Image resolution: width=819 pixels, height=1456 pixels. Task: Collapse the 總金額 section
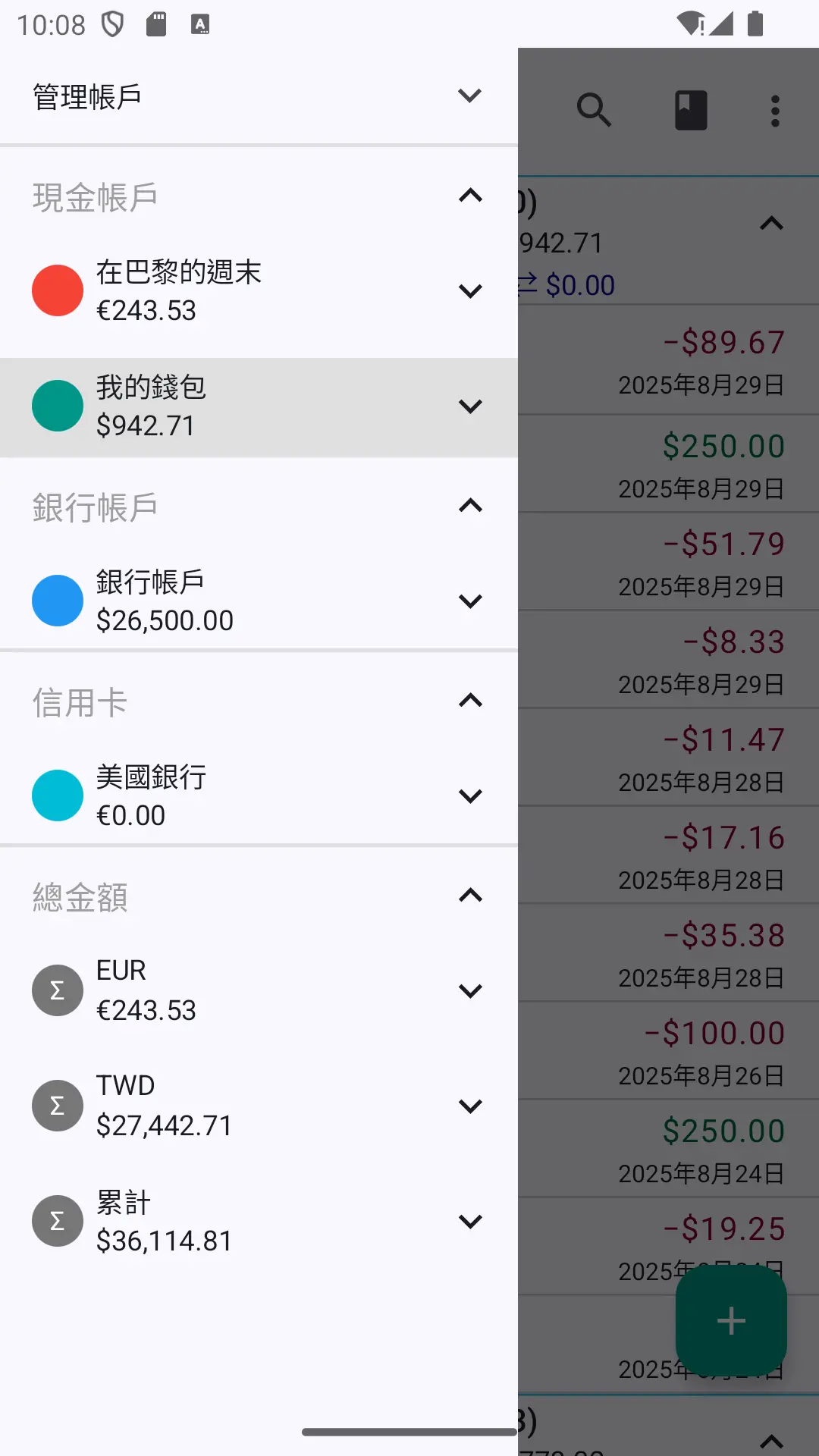click(x=470, y=896)
